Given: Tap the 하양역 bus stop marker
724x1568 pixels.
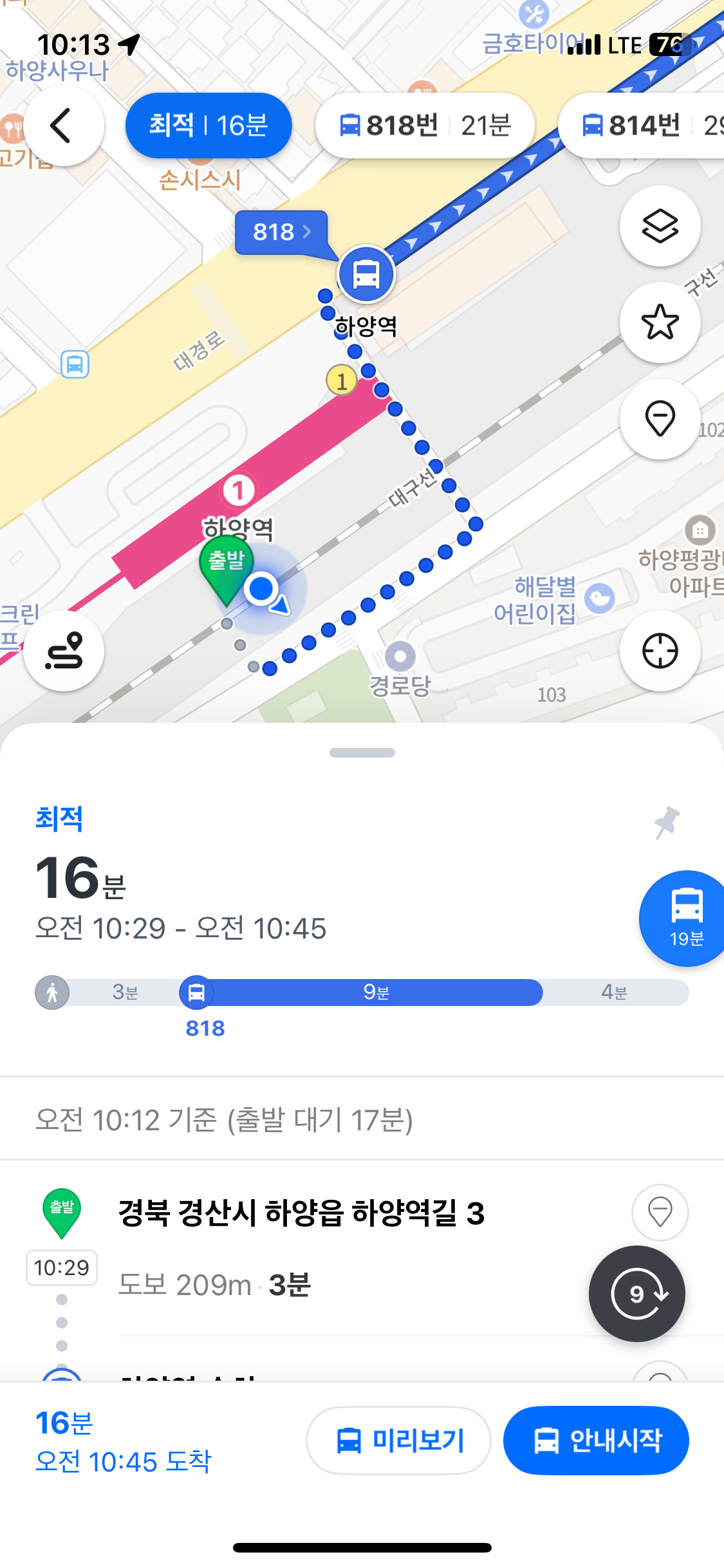Looking at the screenshot, I should pos(366,275).
